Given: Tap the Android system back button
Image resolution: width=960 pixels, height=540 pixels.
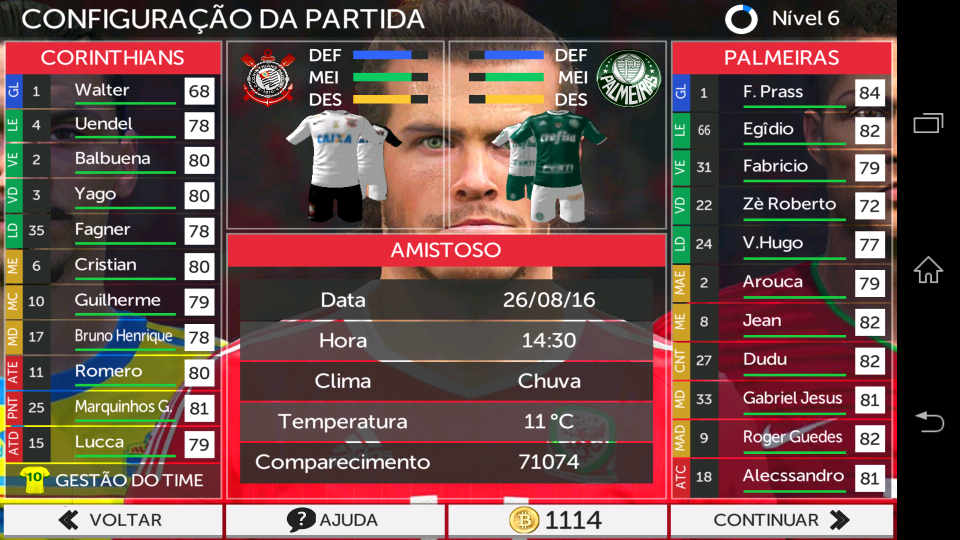Looking at the screenshot, I should click(928, 422).
